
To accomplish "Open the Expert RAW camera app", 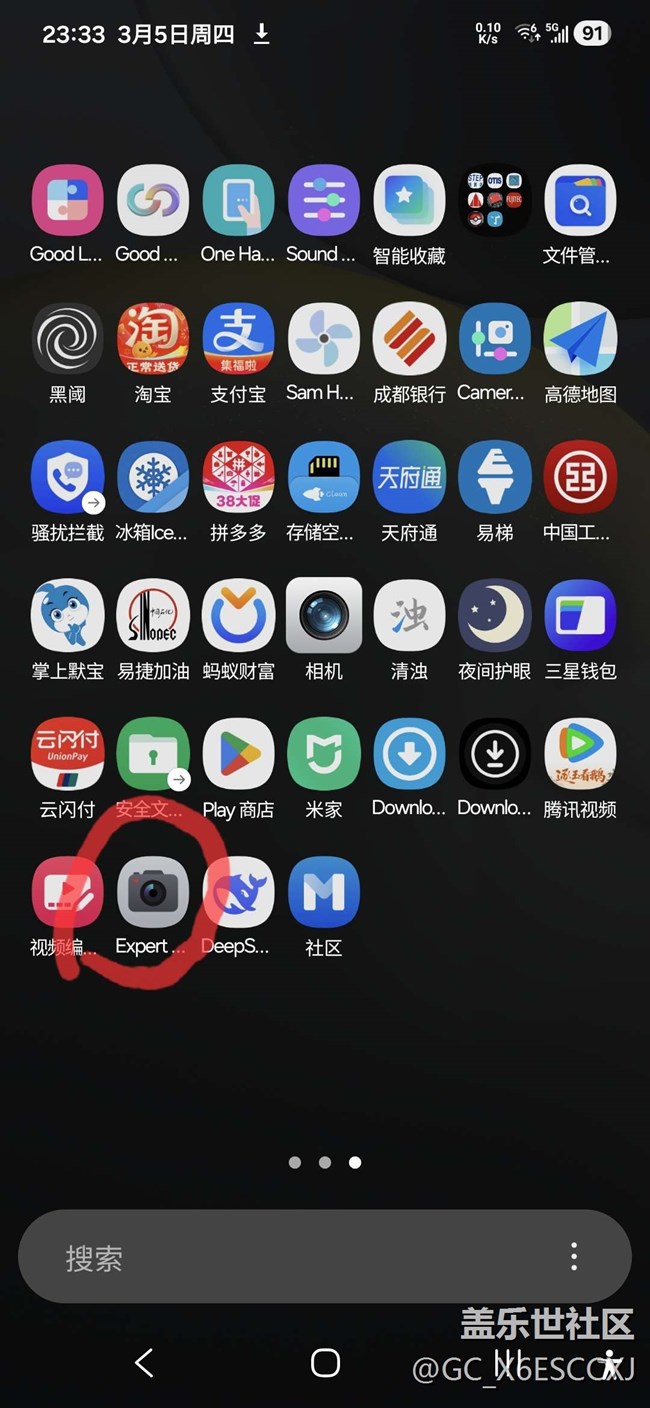I will [153, 892].
